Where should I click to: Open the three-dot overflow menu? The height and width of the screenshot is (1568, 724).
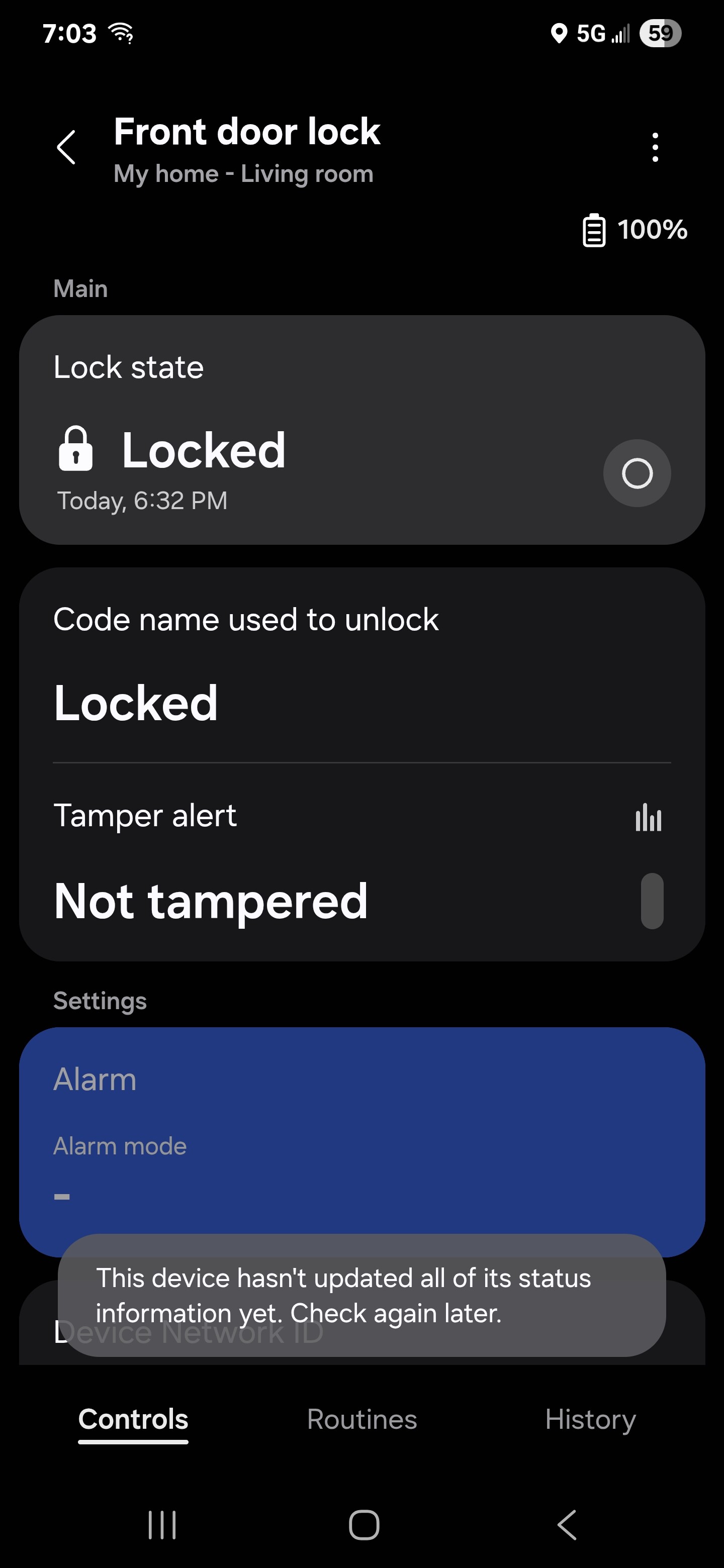[655, 147]
